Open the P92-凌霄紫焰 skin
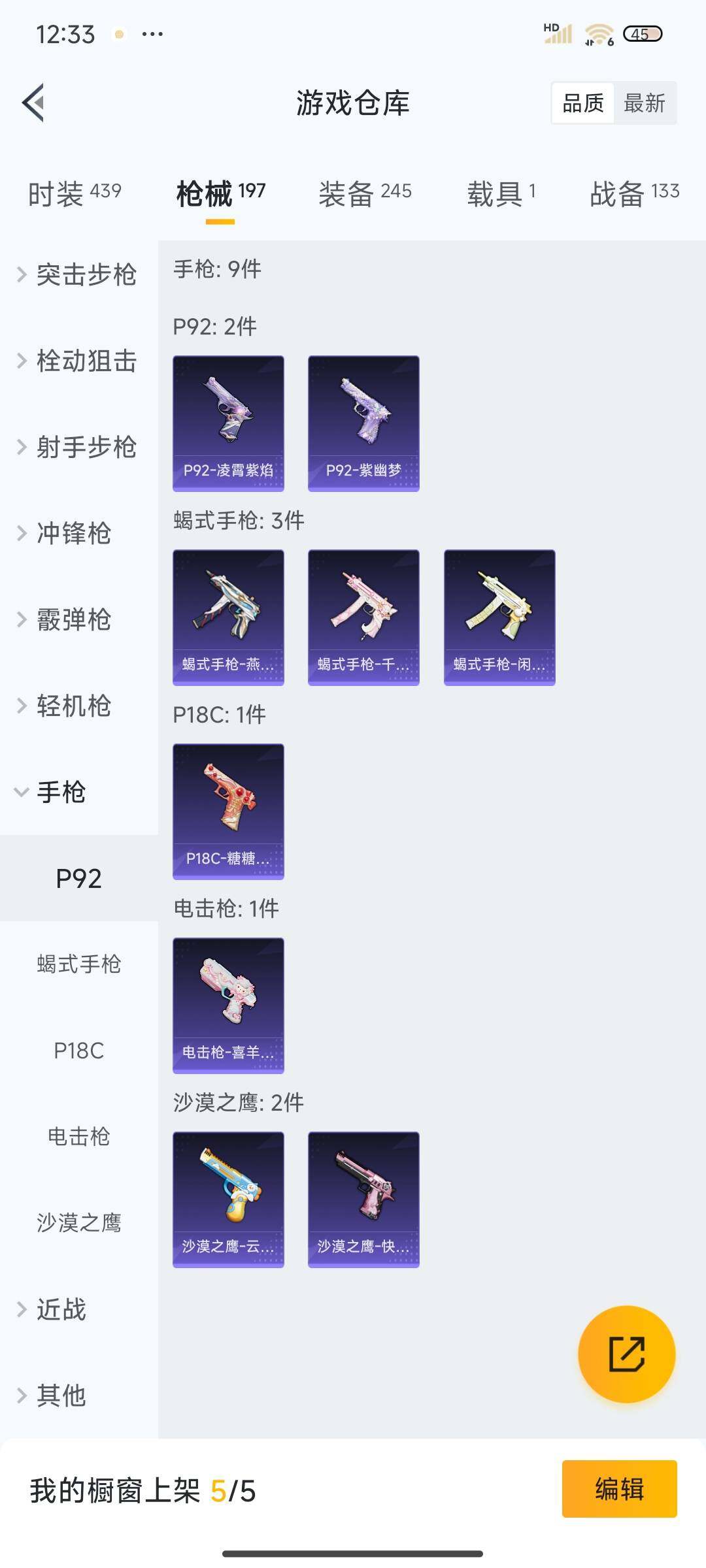Image resolution: width=706 pixels, height=1568 pixels. coord(228,423)
